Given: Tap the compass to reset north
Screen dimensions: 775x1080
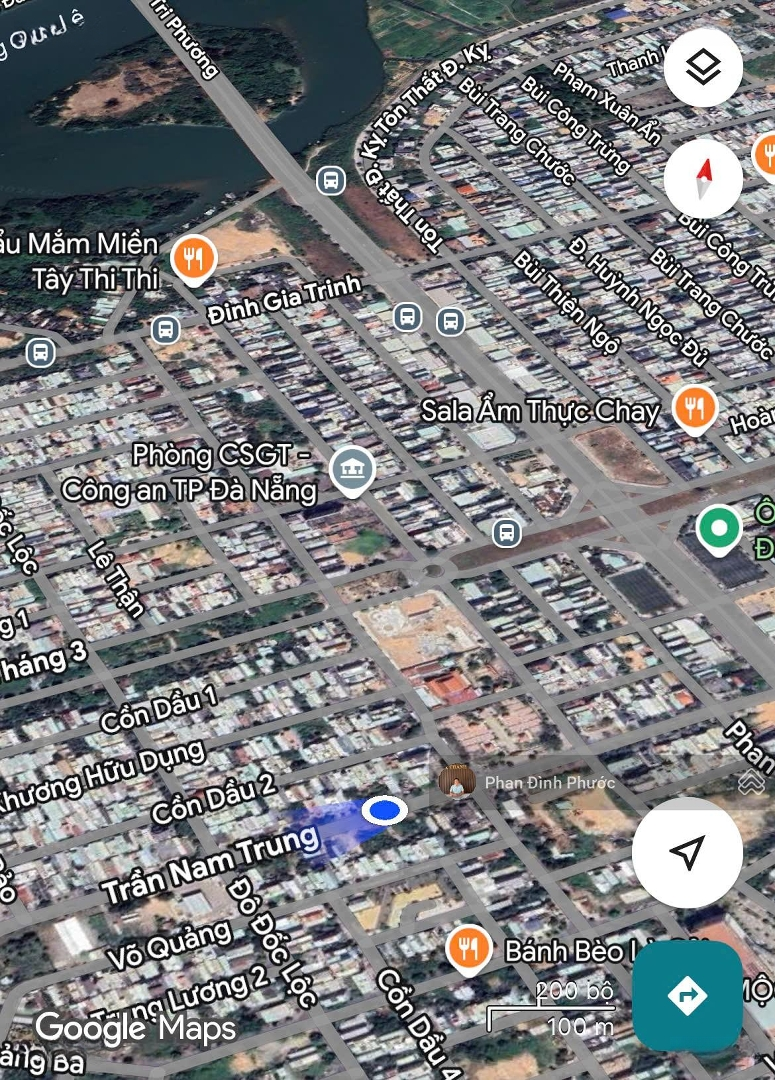Looking at the screenshot, I should [703, 179].
